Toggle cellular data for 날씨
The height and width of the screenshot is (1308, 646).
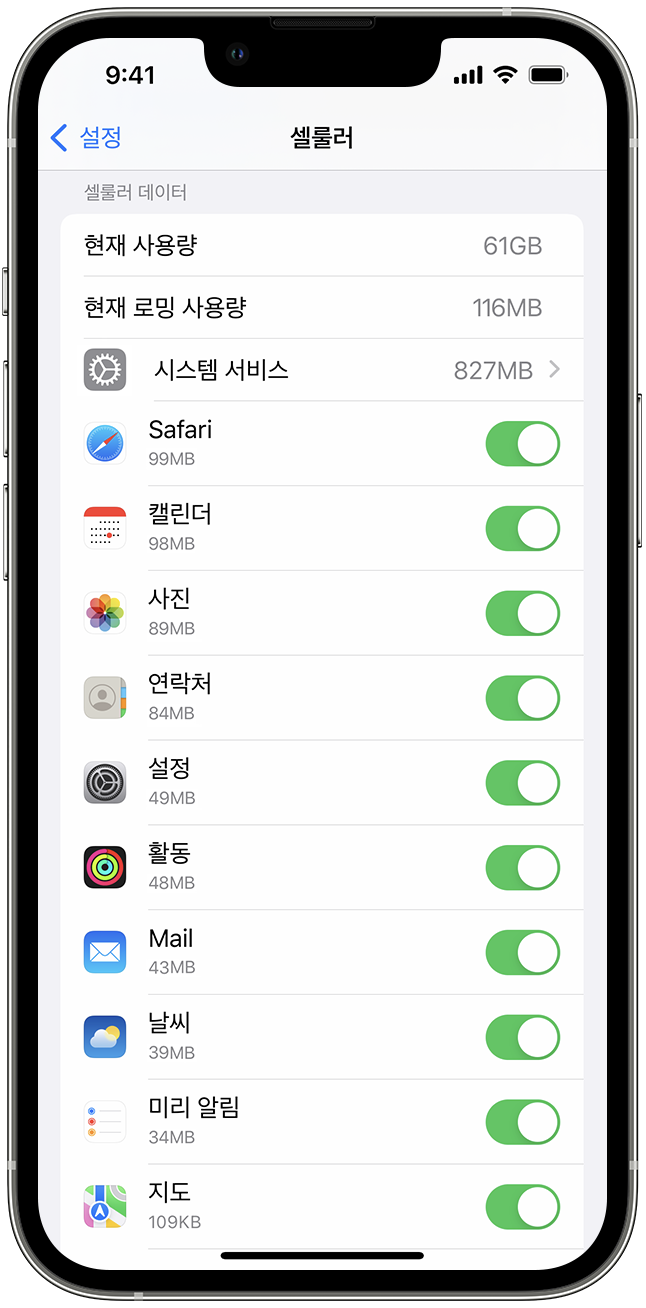pos(522,1037)
